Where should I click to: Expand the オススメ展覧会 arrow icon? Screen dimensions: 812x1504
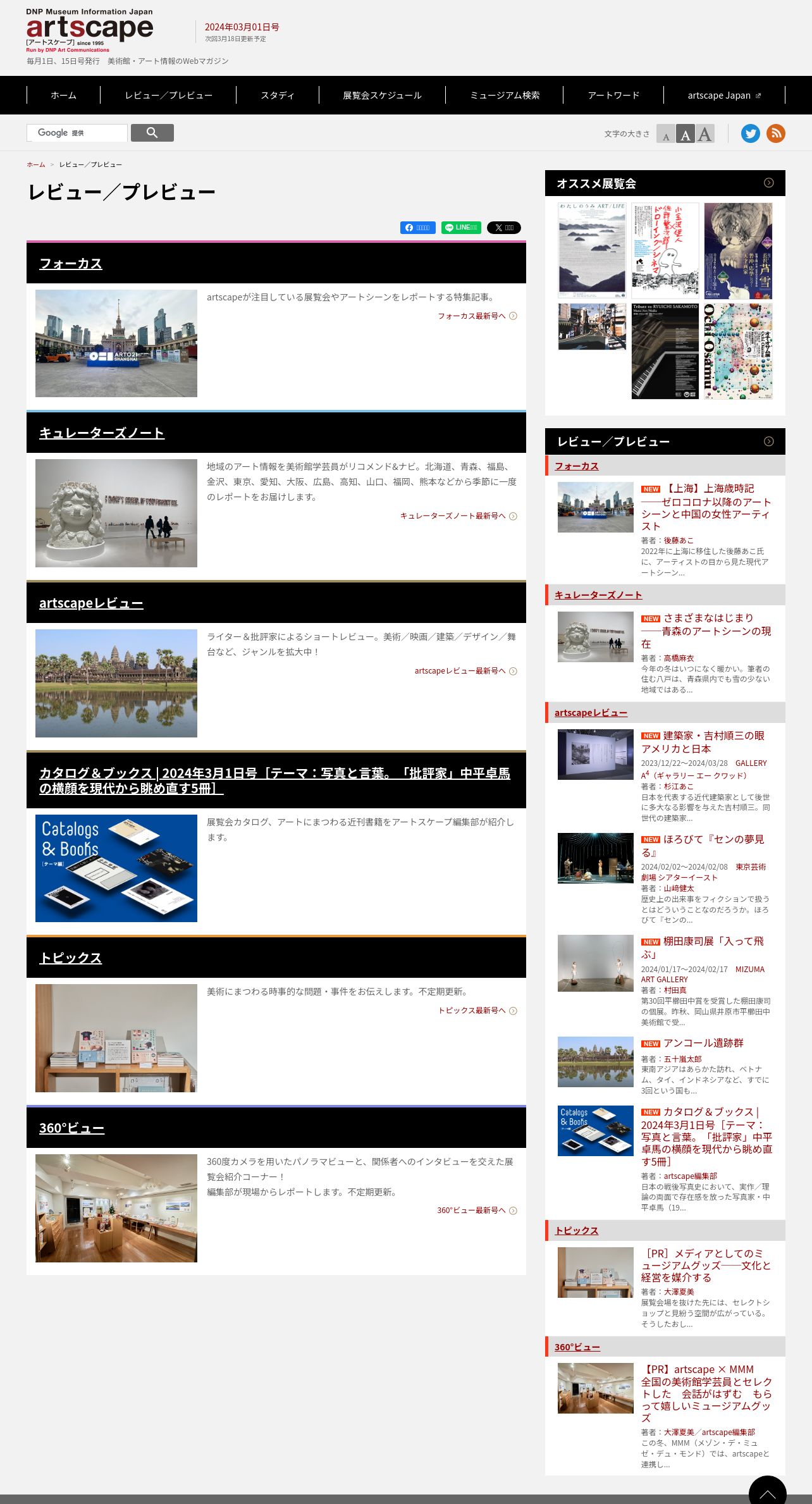[769, 183]
